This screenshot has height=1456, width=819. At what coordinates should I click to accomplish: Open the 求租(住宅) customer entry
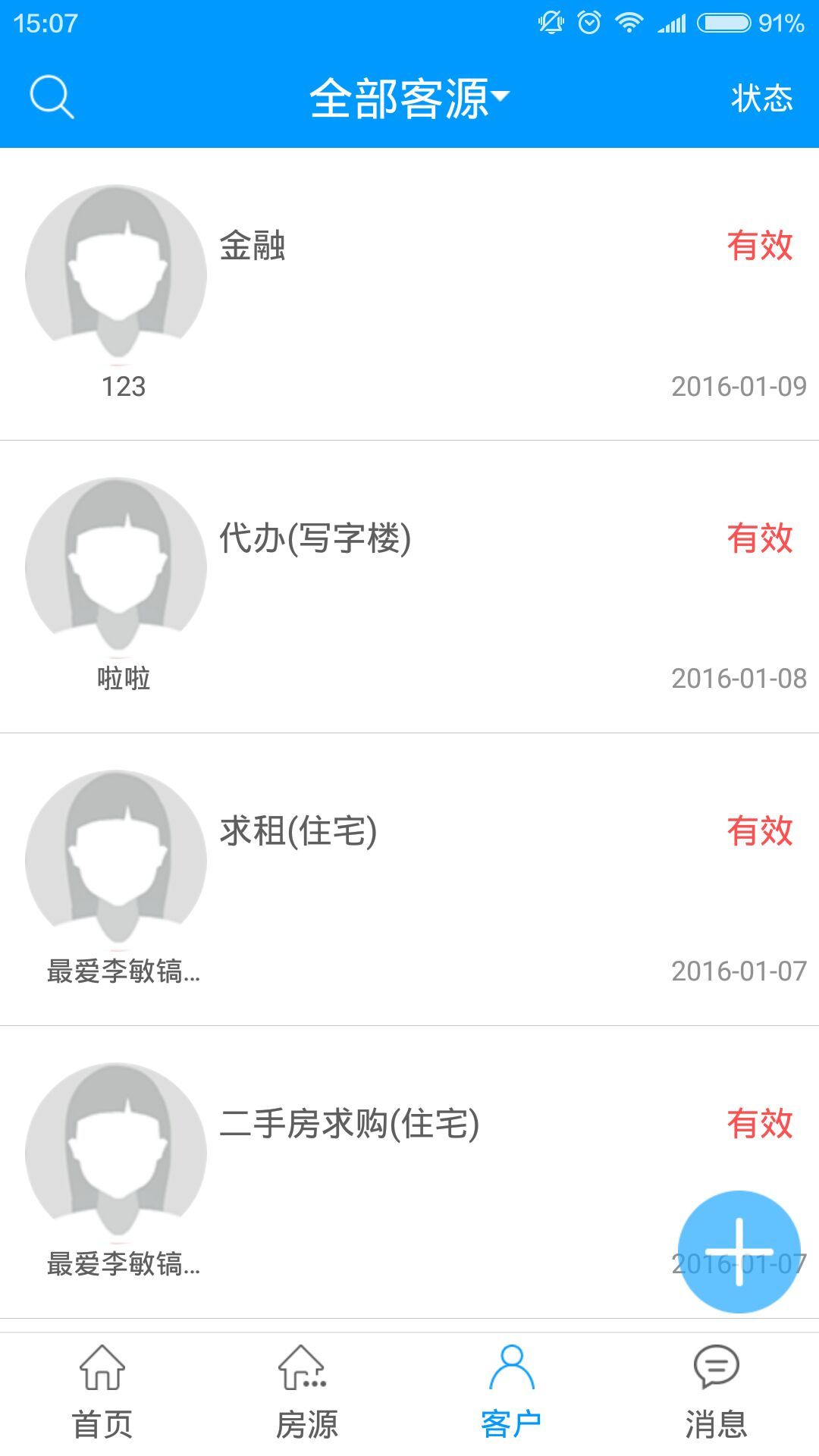coord(409,880)
